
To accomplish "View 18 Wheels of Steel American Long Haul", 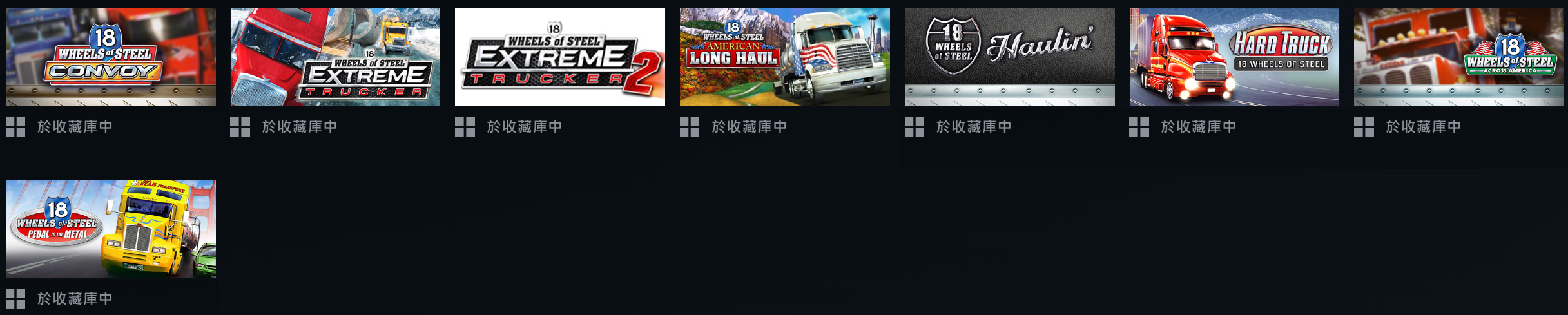I will point(784,57).
